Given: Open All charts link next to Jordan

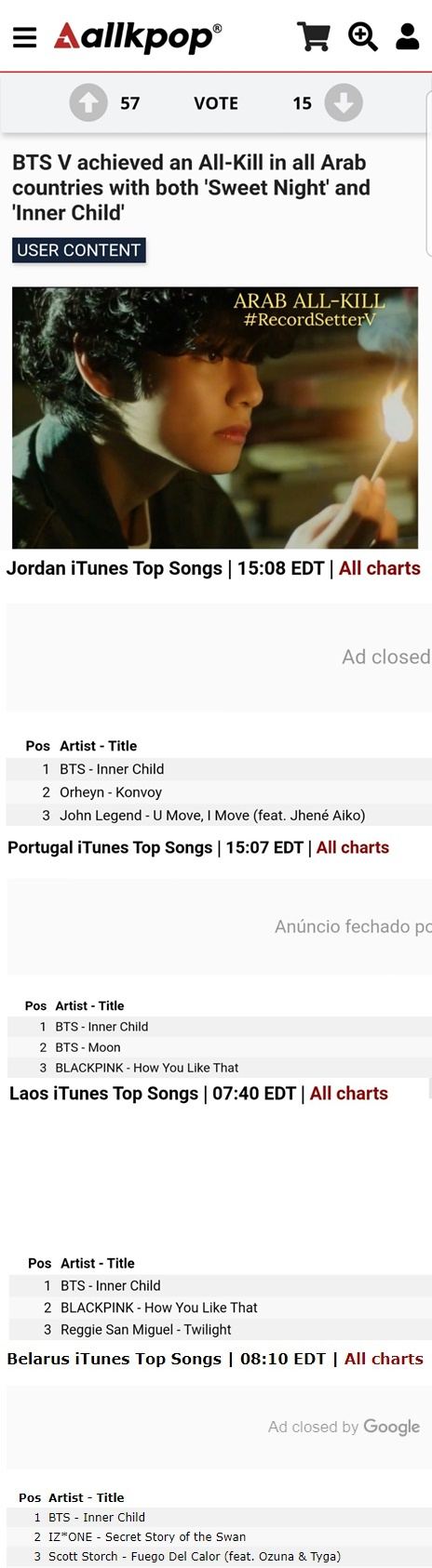Looking at the screenshot, I should point(380,568).
